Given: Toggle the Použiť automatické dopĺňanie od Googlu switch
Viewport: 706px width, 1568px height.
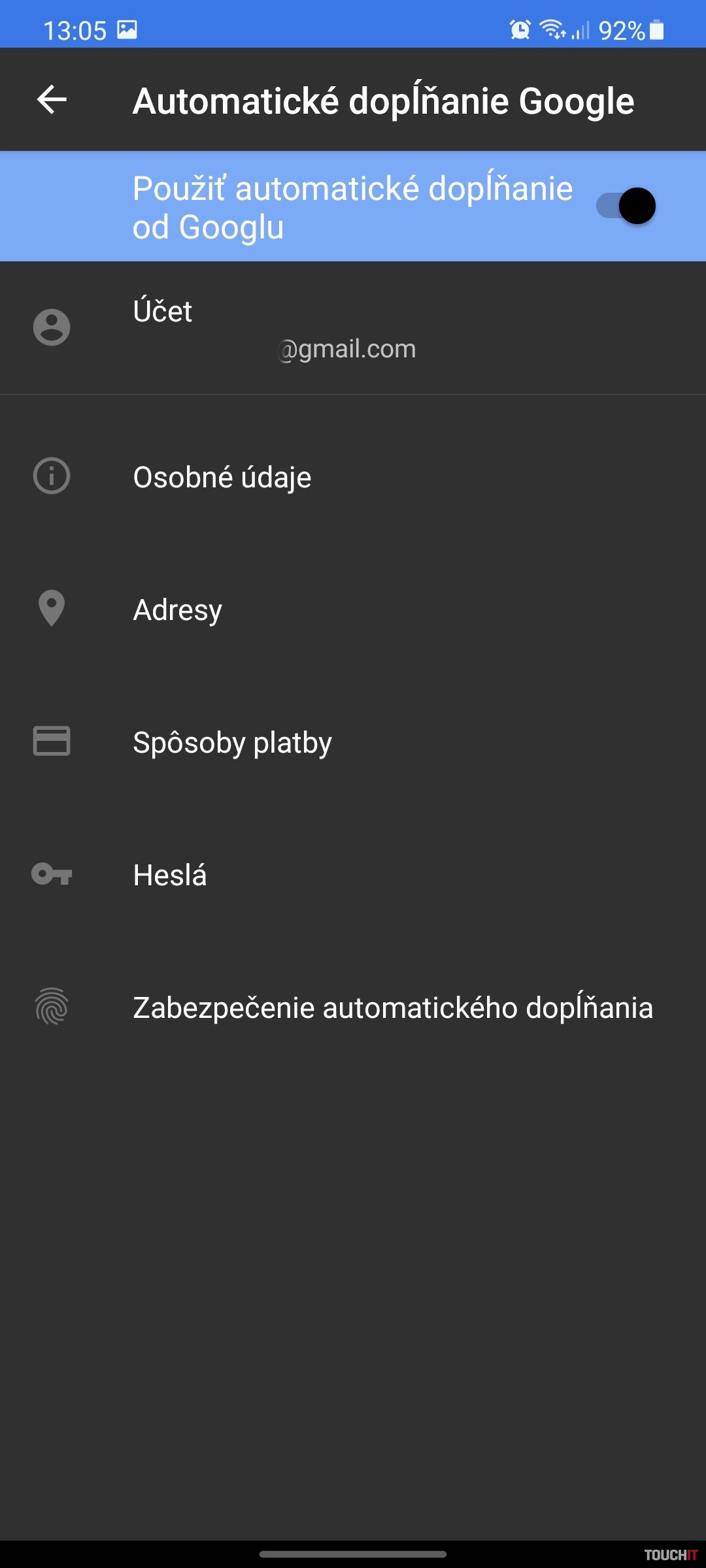Looking at the screenshot, I should (x=626, y=206).
